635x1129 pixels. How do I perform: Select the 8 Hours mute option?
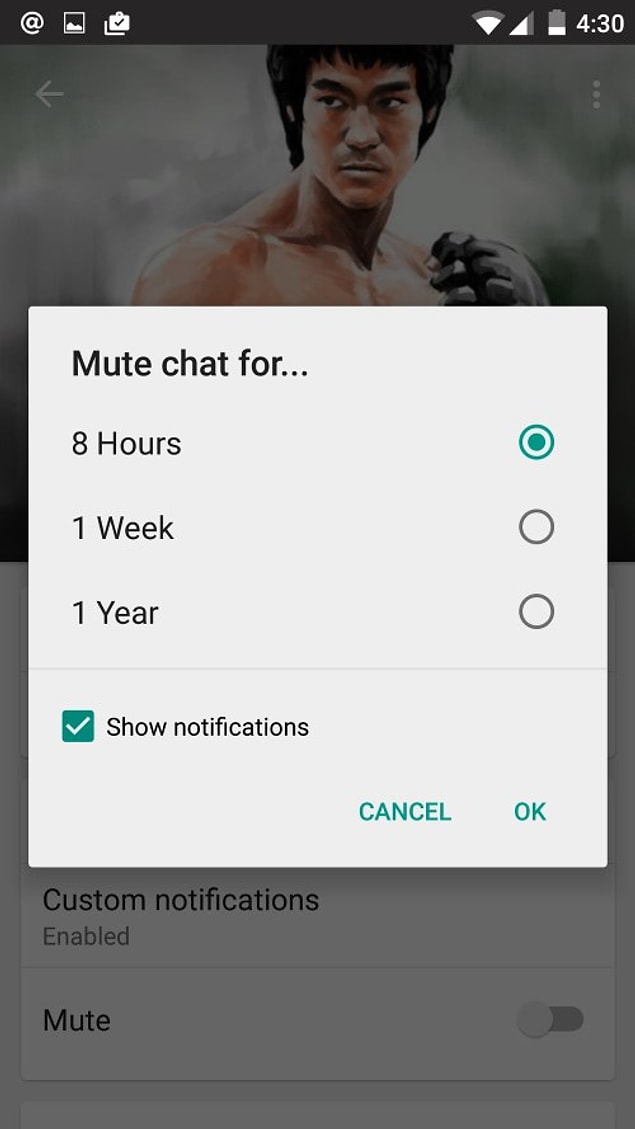pos(318,443)
